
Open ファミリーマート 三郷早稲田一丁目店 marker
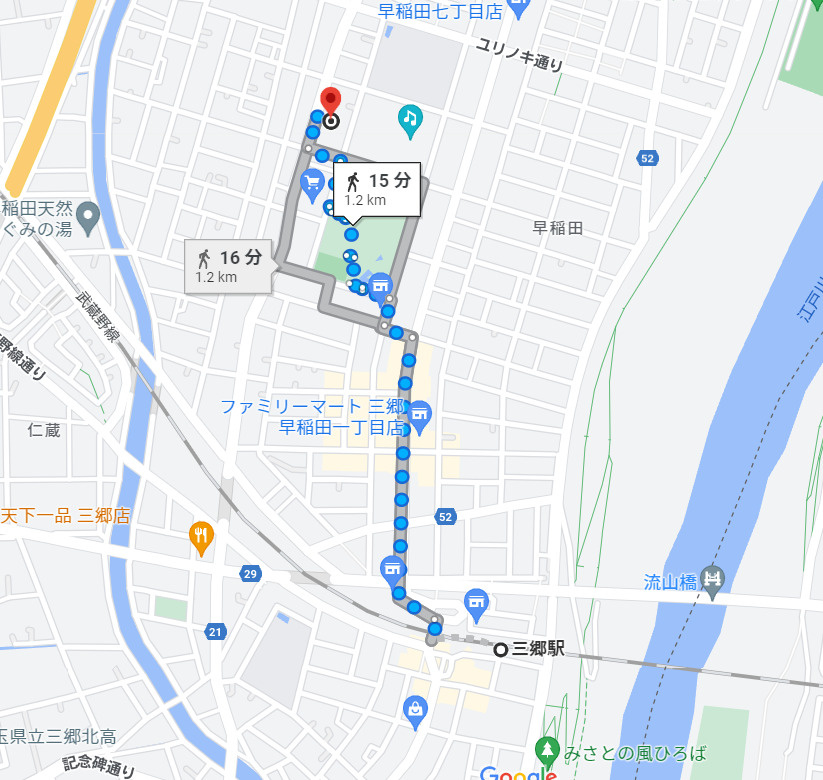click(x=419, y=414)
